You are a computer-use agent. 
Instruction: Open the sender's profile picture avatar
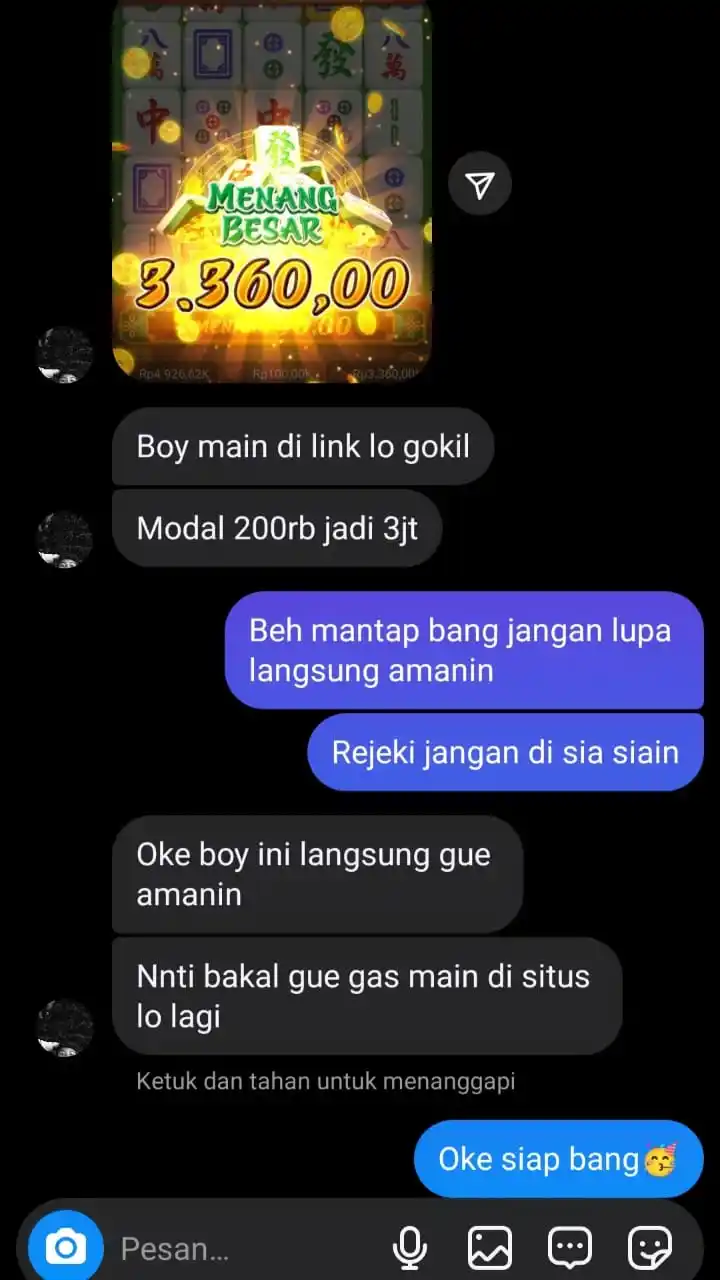pyautogui.click(x=65, y=1027)
